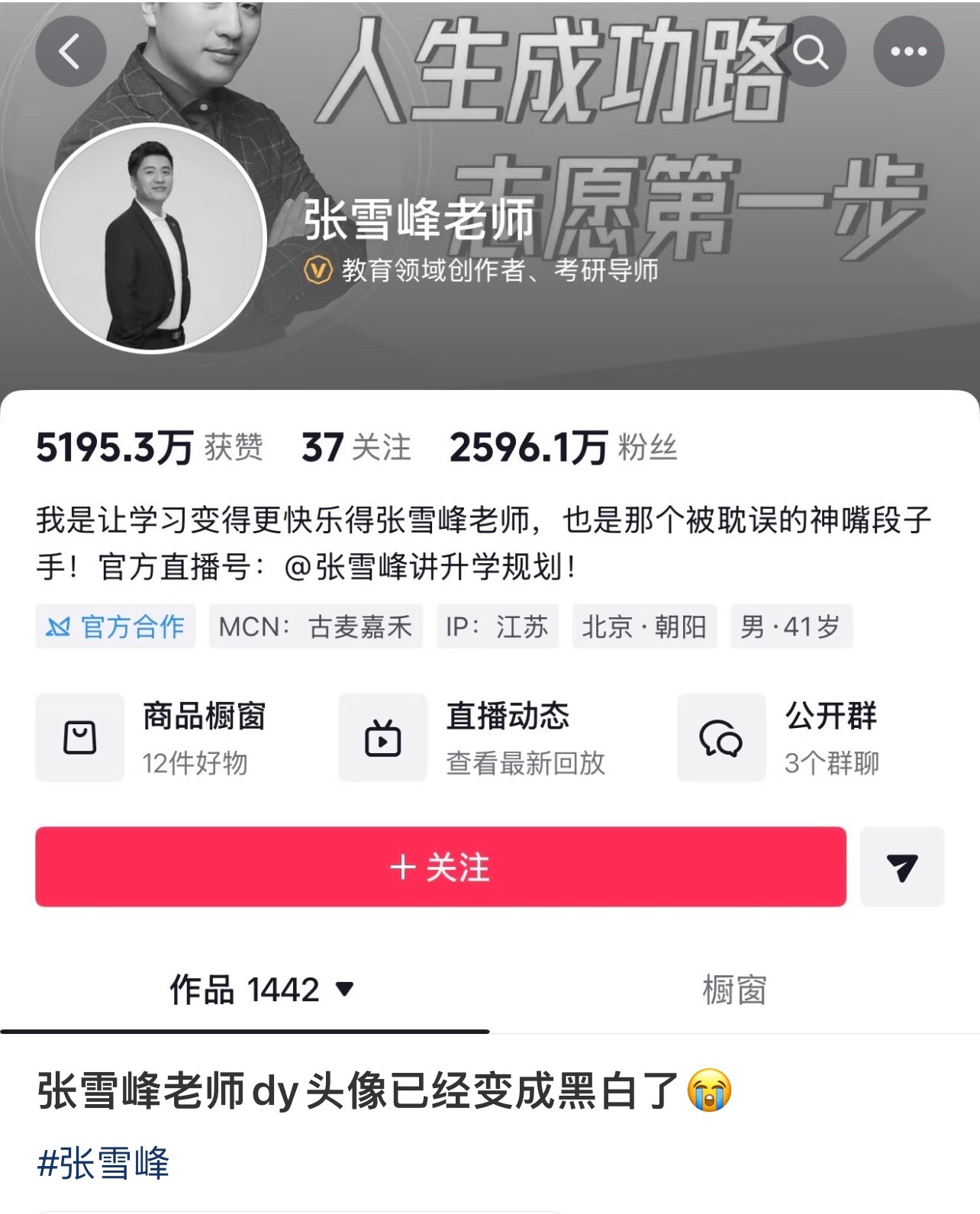The height and width of the screenshot is (1214, 980).
Task: Open the IP: 江苏 tag
Action: point(497,626)
